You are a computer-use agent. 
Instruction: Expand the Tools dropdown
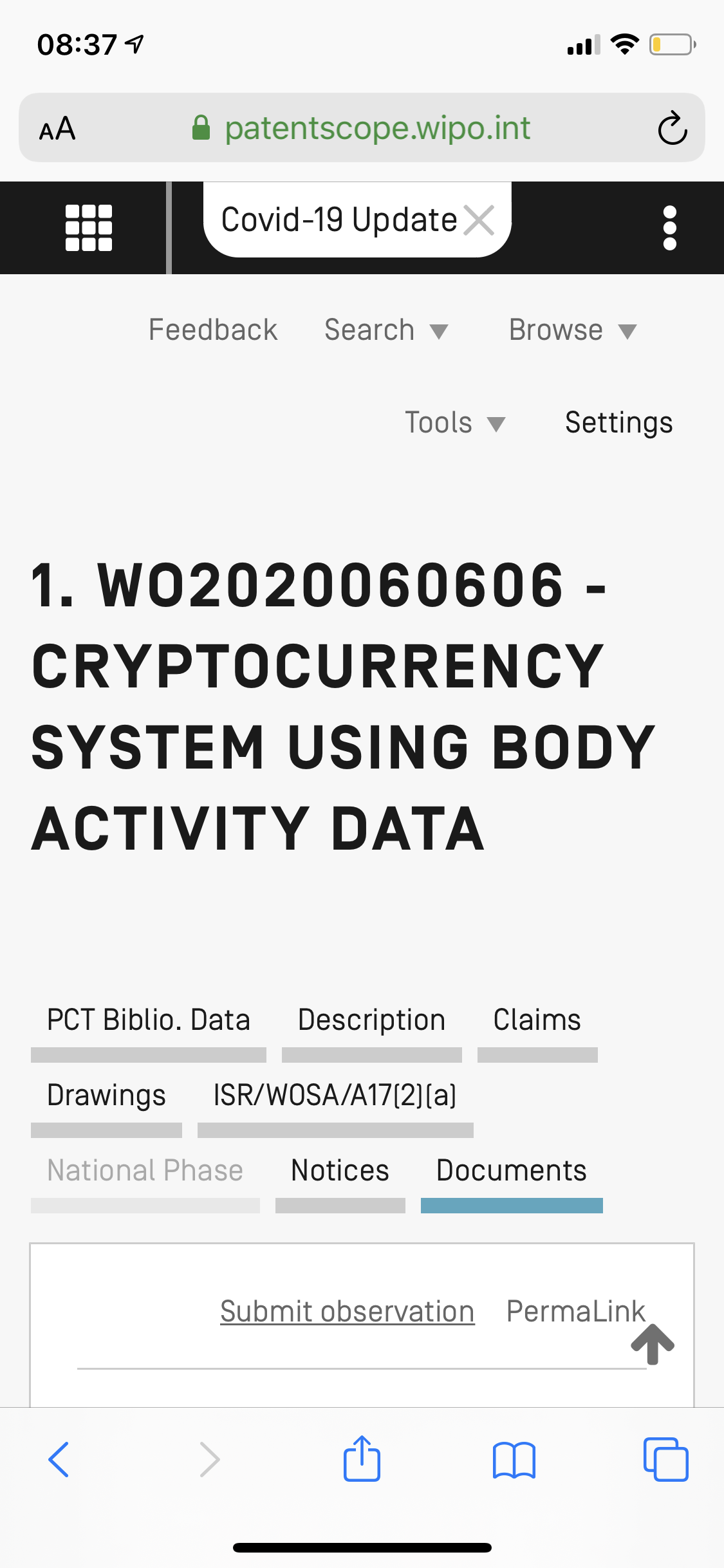pos(454,423)
